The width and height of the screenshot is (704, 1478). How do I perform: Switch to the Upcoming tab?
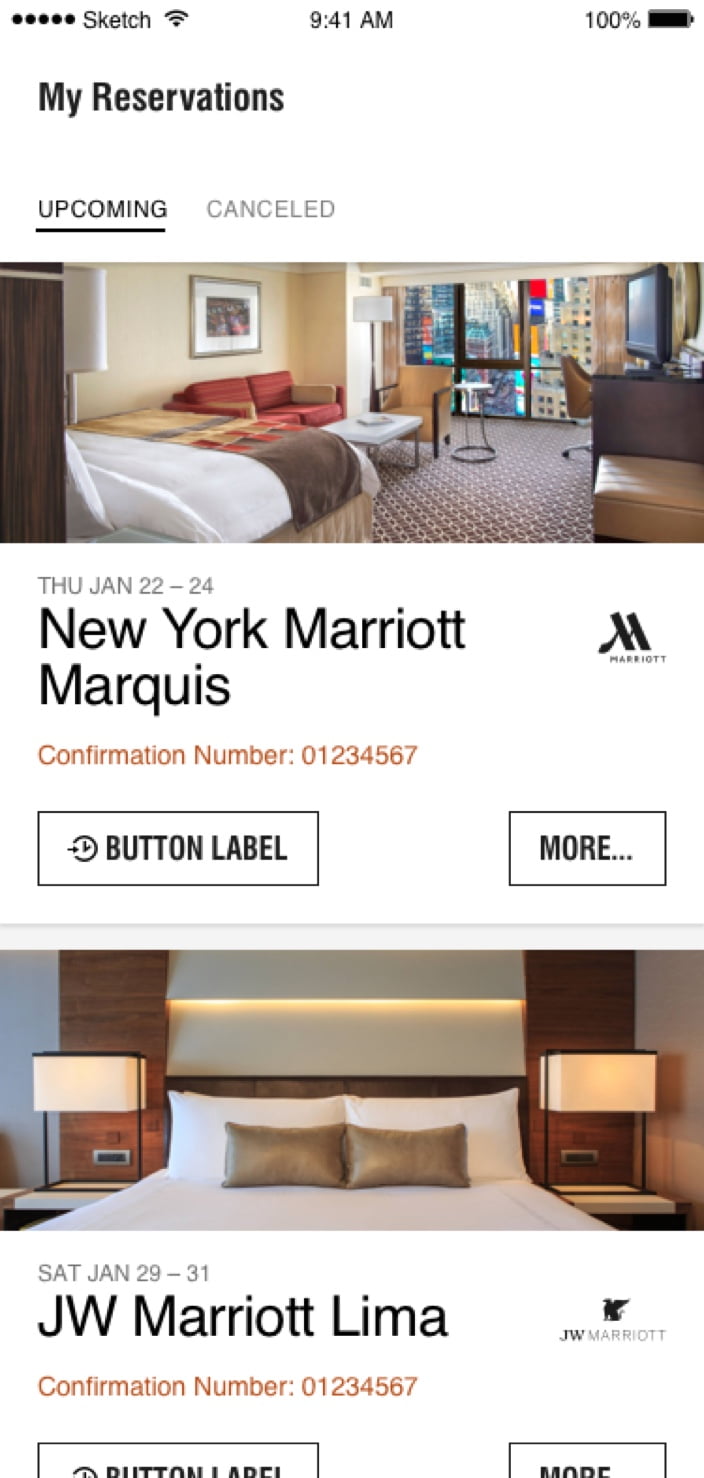coord(102,209)
